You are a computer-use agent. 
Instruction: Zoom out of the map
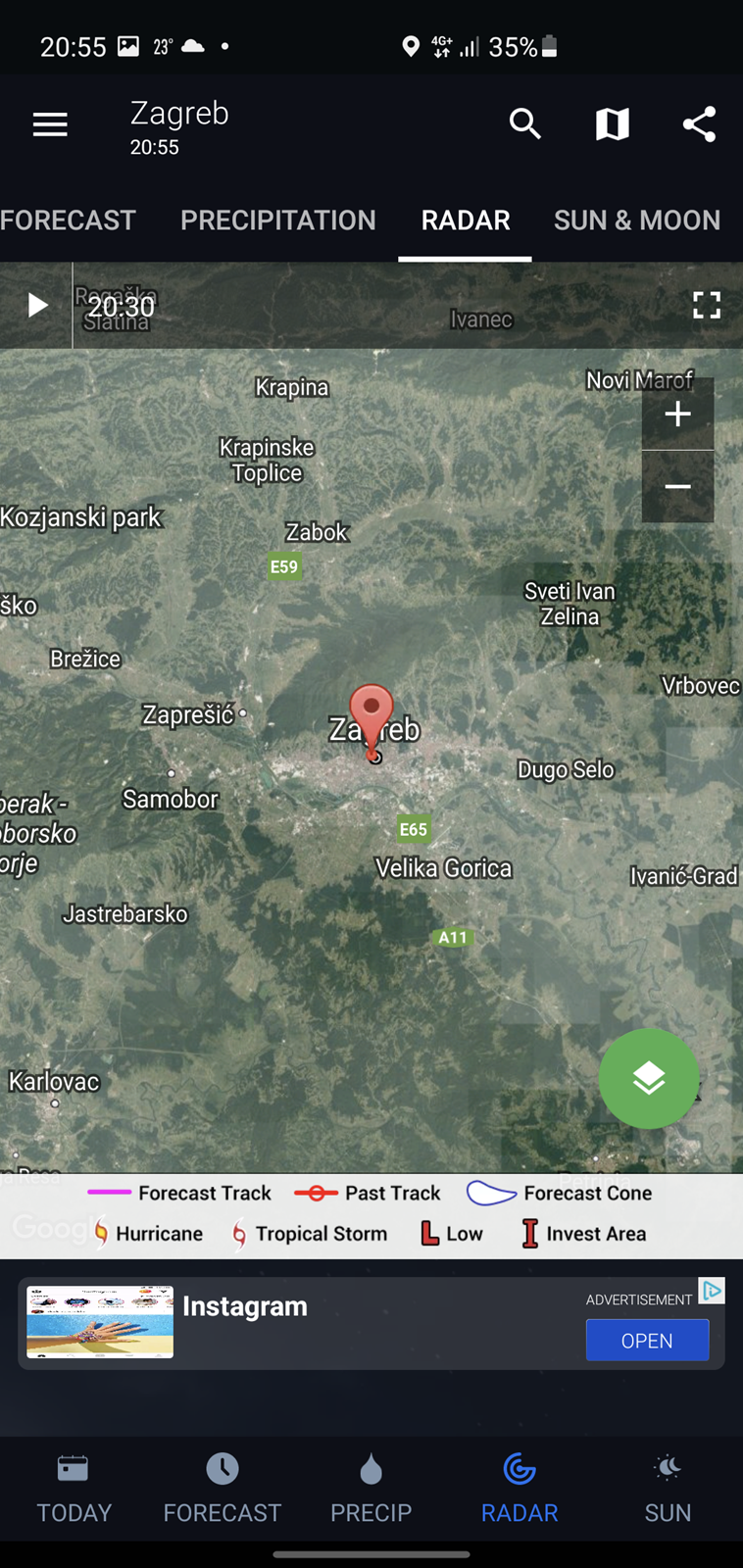tap(677, 486)
